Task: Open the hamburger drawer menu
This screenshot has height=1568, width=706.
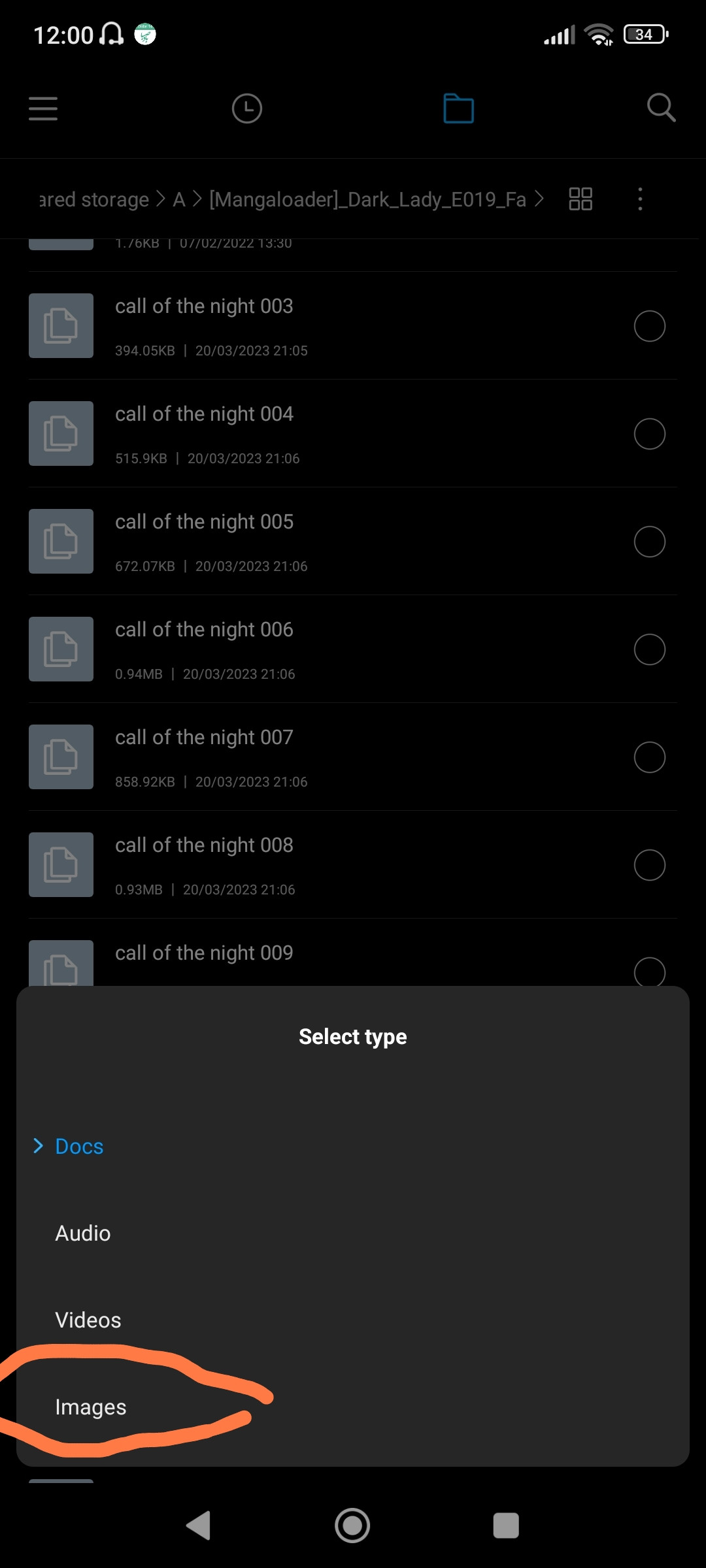Action: point(43,108)
